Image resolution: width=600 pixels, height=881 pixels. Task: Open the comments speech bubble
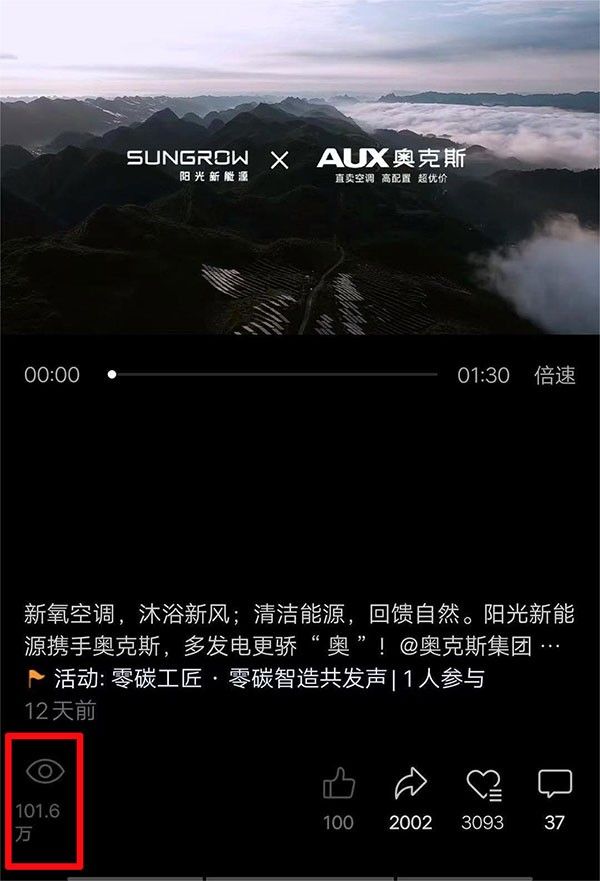(554, 786)
